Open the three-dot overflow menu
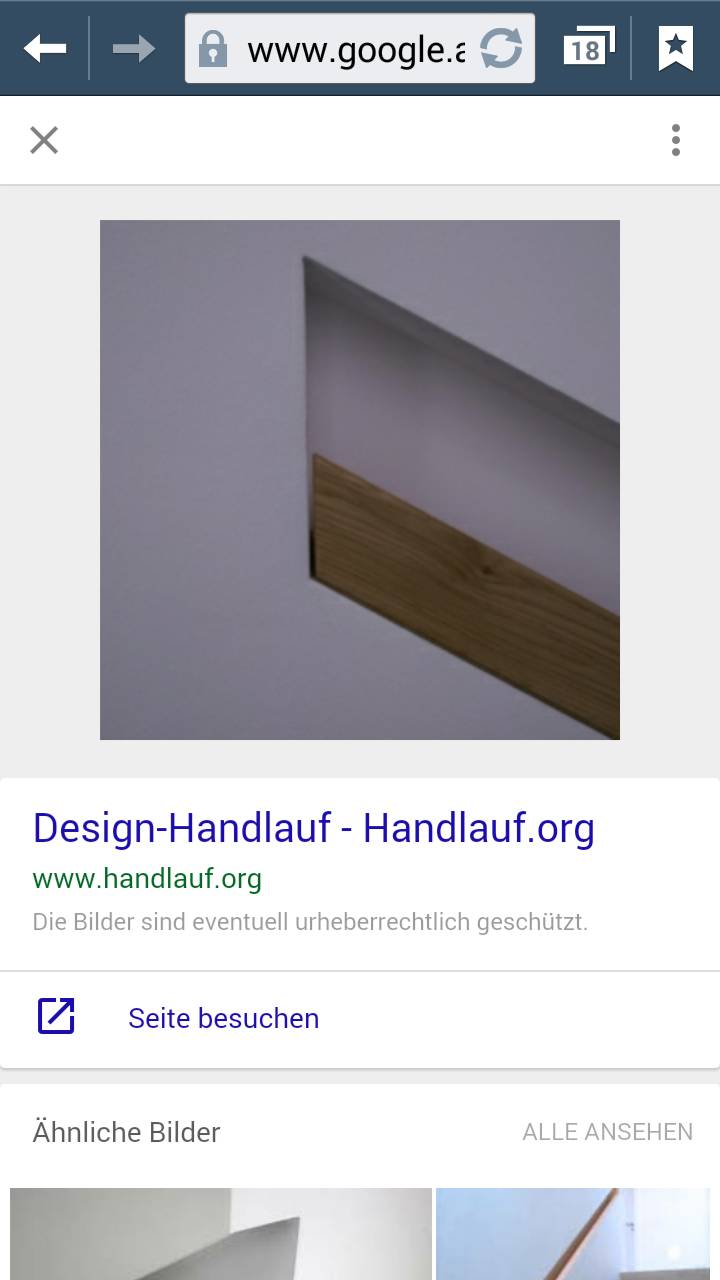The width and height of the screenshot is (720, 1280). coord(676,140)
